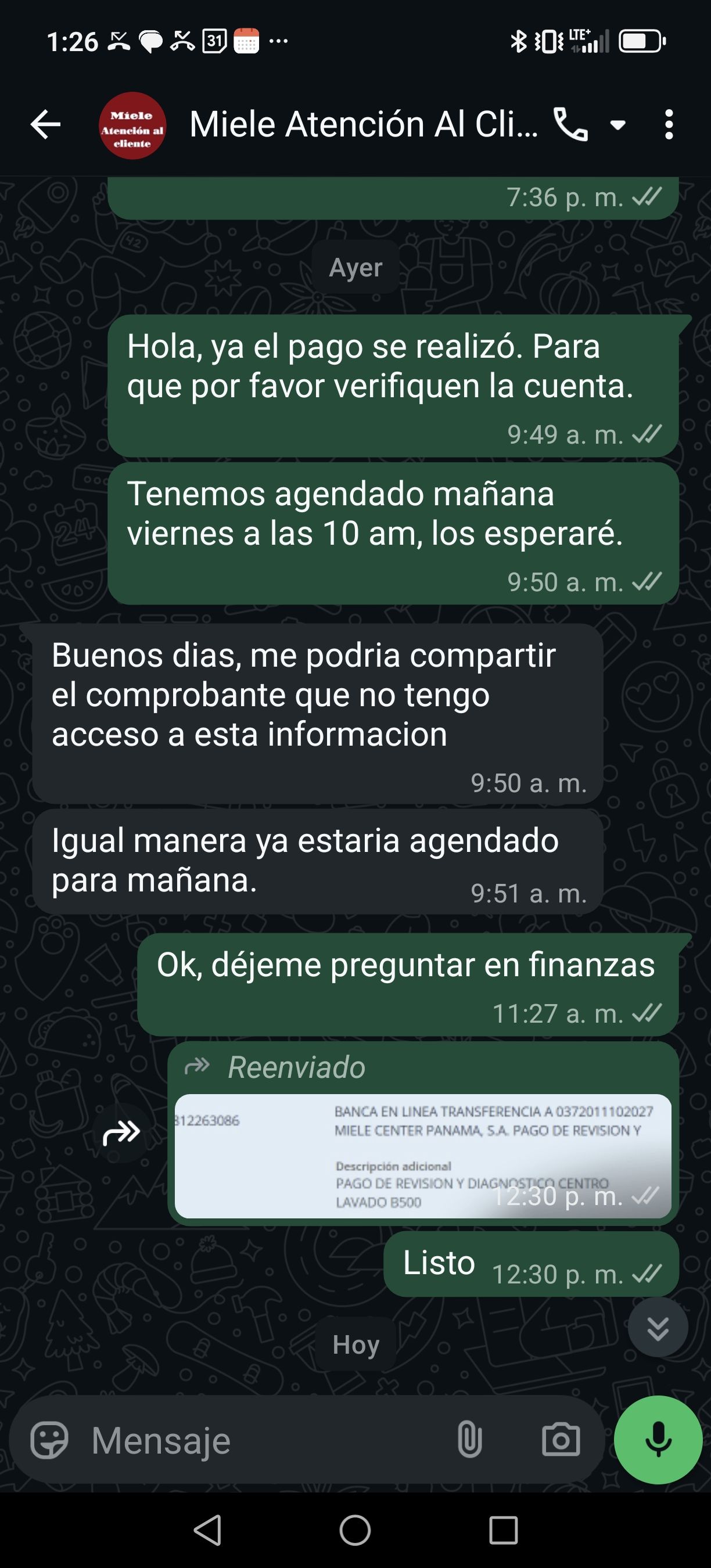Tap the system home button
Image resolution: width=711 pixels, height=1568 pixels.
point(355,1530)
